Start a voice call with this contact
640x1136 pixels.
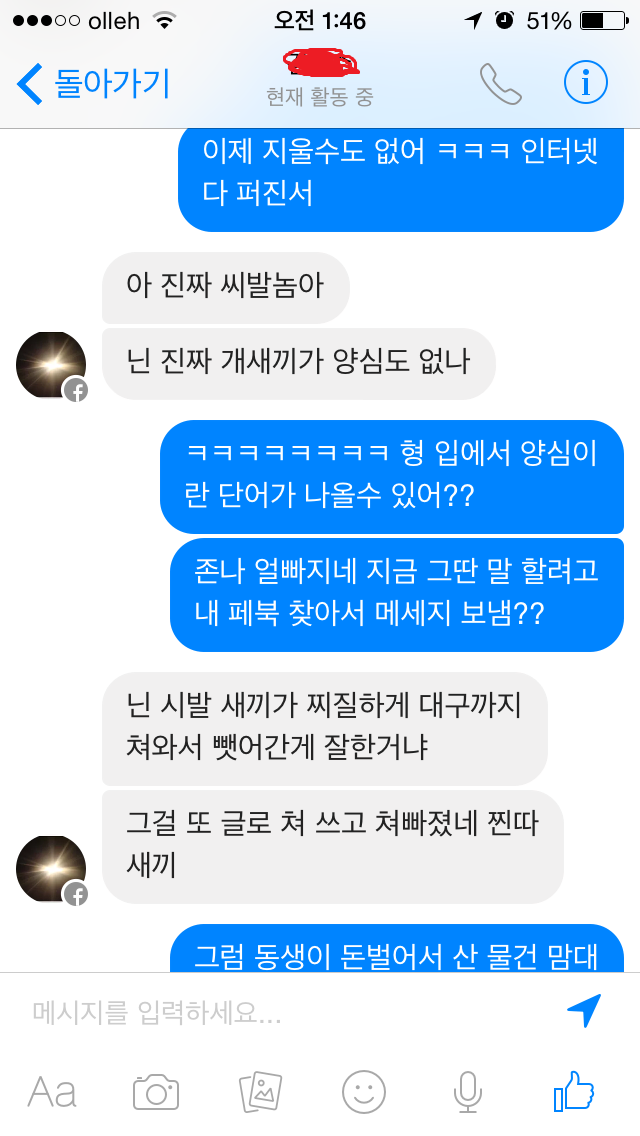click(x=500, y=84)
